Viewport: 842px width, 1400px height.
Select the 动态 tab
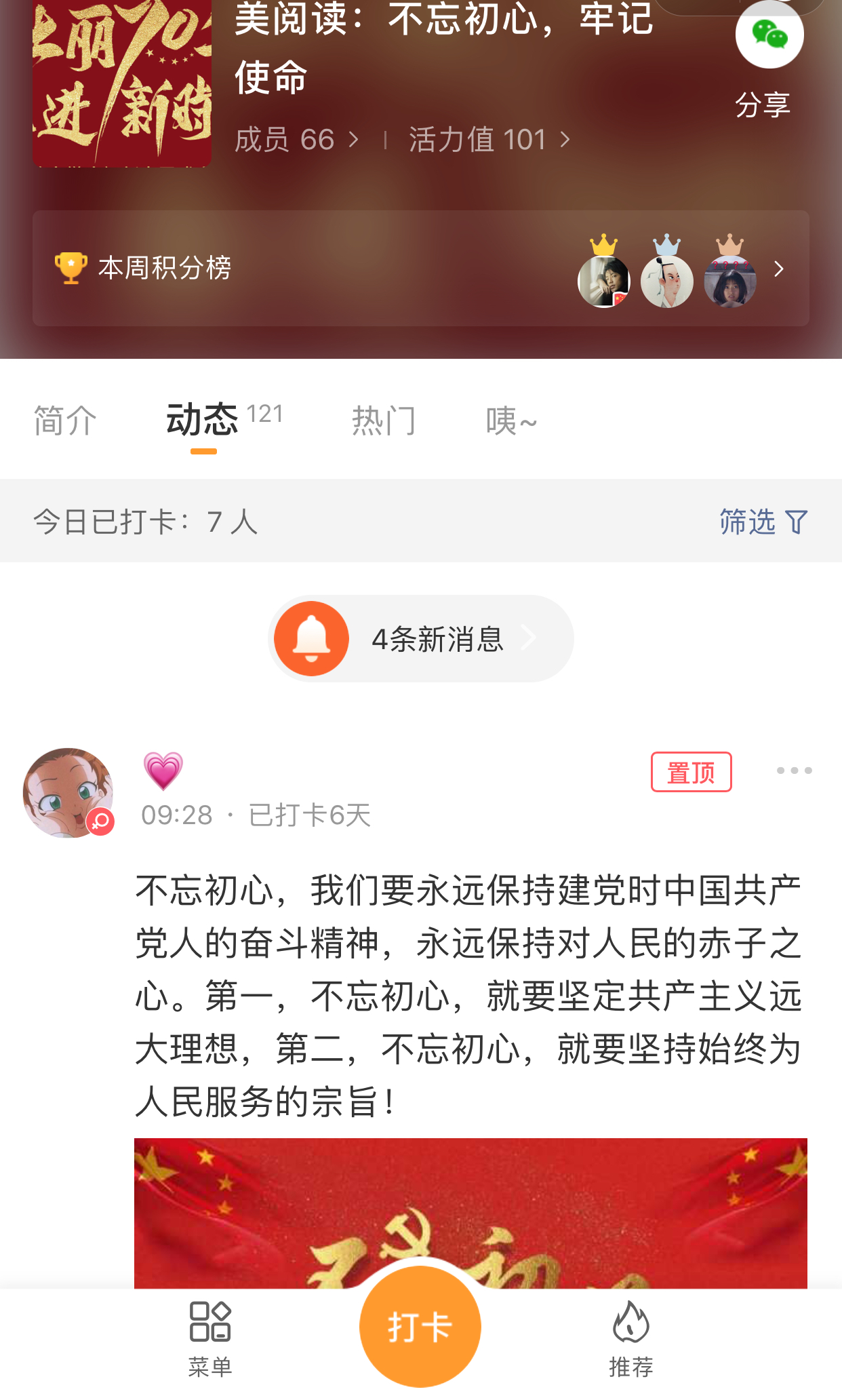[x=203, y=421]
